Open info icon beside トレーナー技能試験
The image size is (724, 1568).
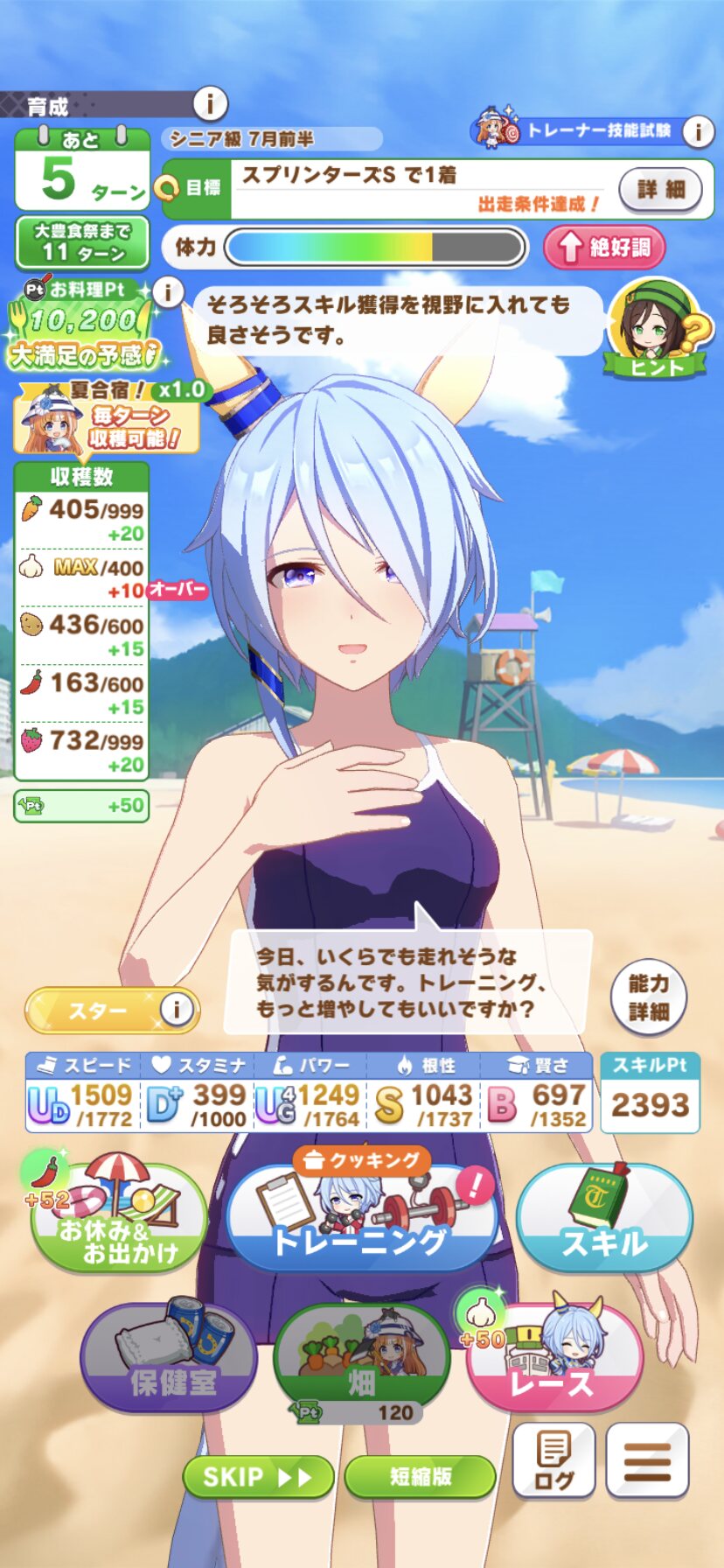698,131
